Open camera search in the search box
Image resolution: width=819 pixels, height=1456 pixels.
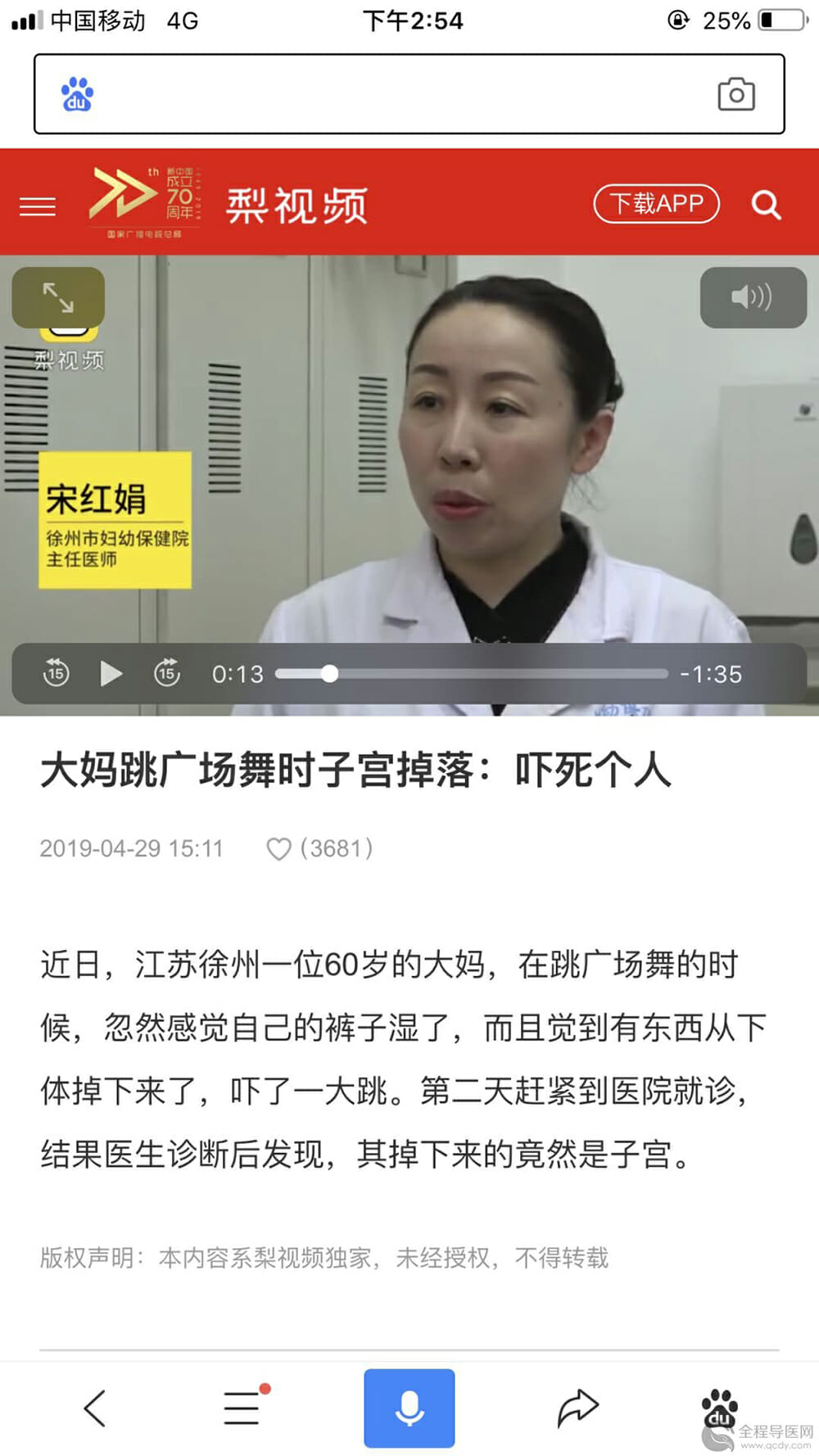point(735,94)
